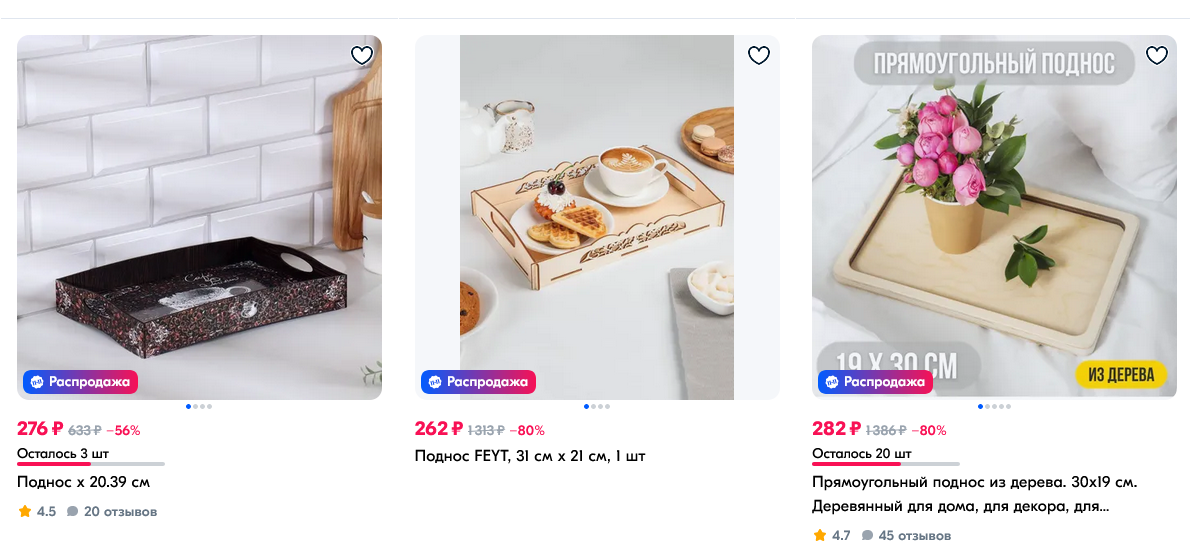Screen dimensions: 1190x556
Task: Like the Прямоугольный поднос из дерева item
Action: (1157, 56)
